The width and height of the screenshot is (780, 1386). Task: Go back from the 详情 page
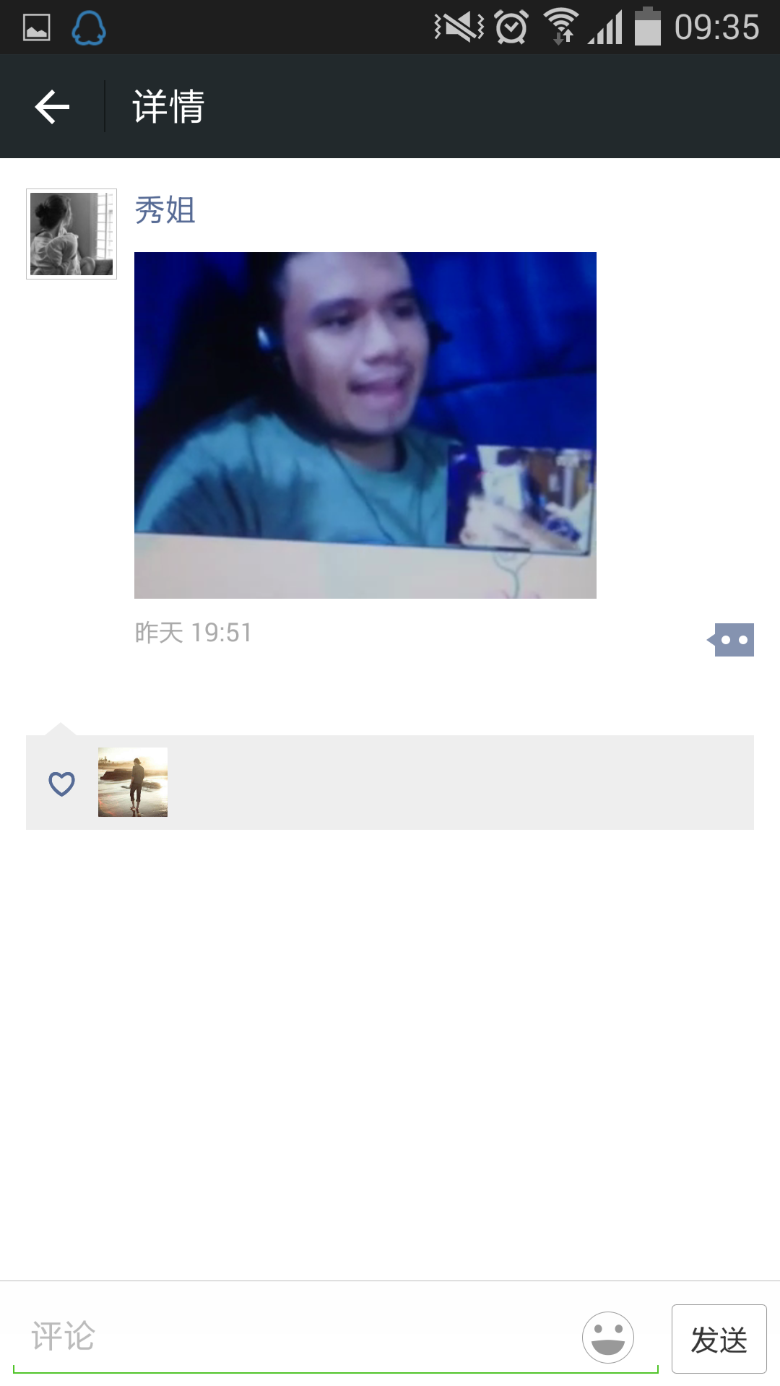tap(52, 107)
